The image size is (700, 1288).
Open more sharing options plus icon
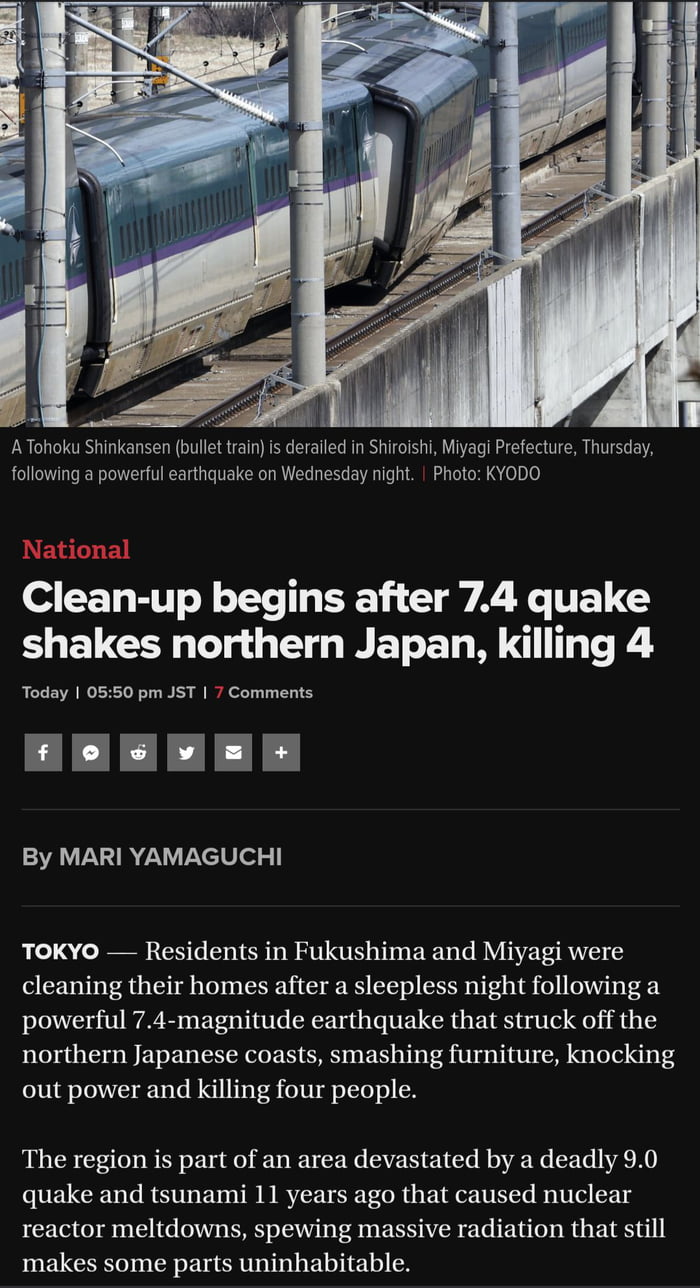281,752
